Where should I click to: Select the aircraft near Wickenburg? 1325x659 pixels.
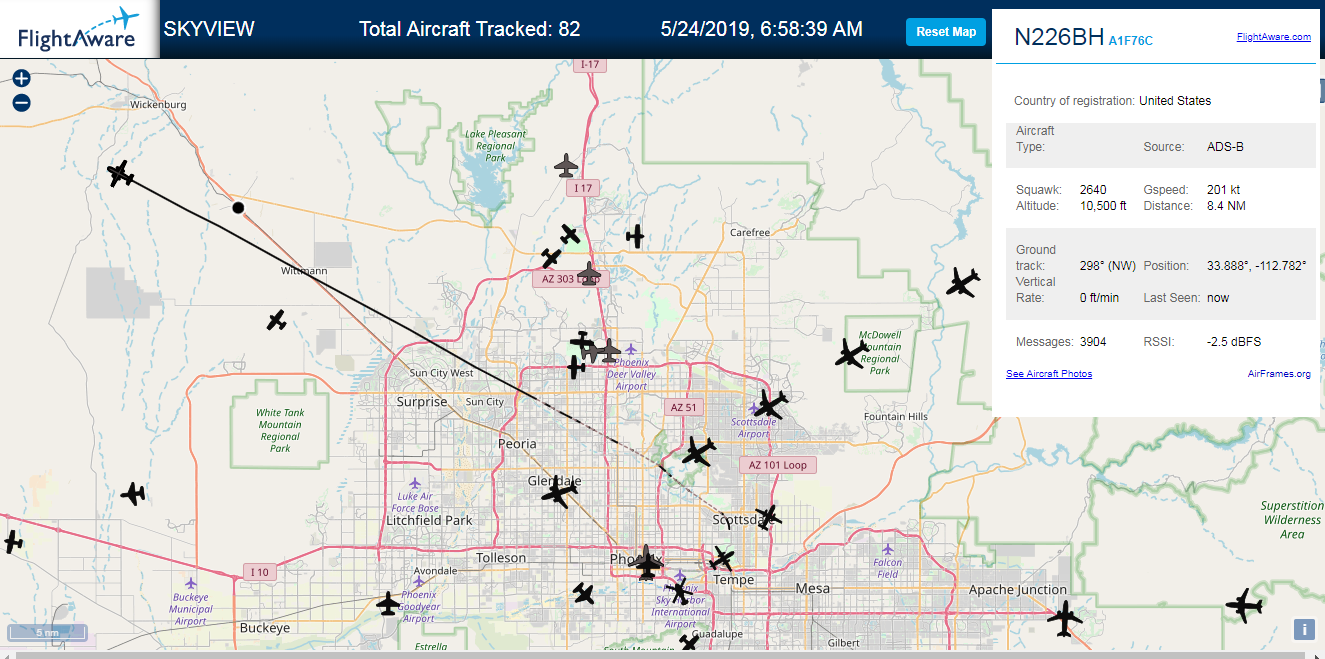click(121, 174)
